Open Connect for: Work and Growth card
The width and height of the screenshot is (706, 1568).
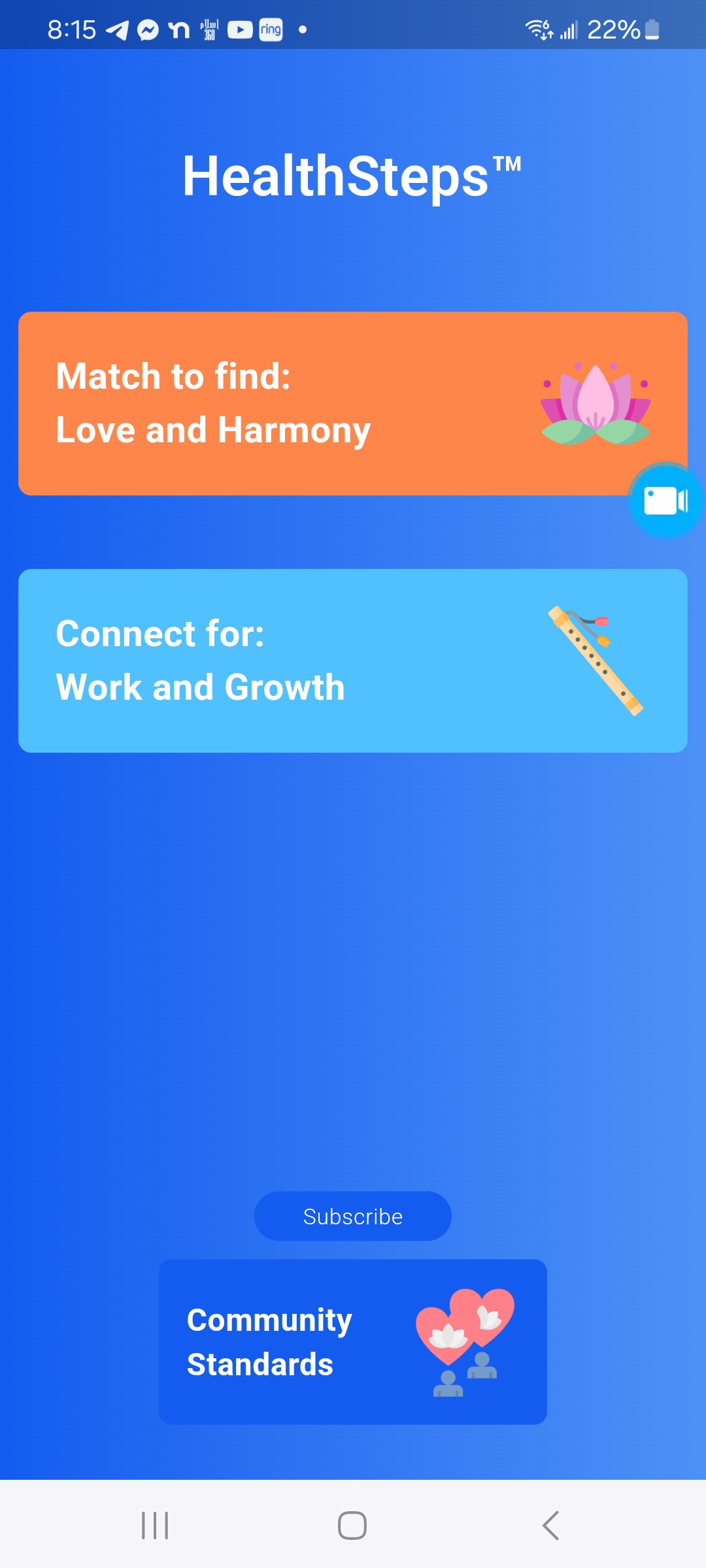point(353,661)
